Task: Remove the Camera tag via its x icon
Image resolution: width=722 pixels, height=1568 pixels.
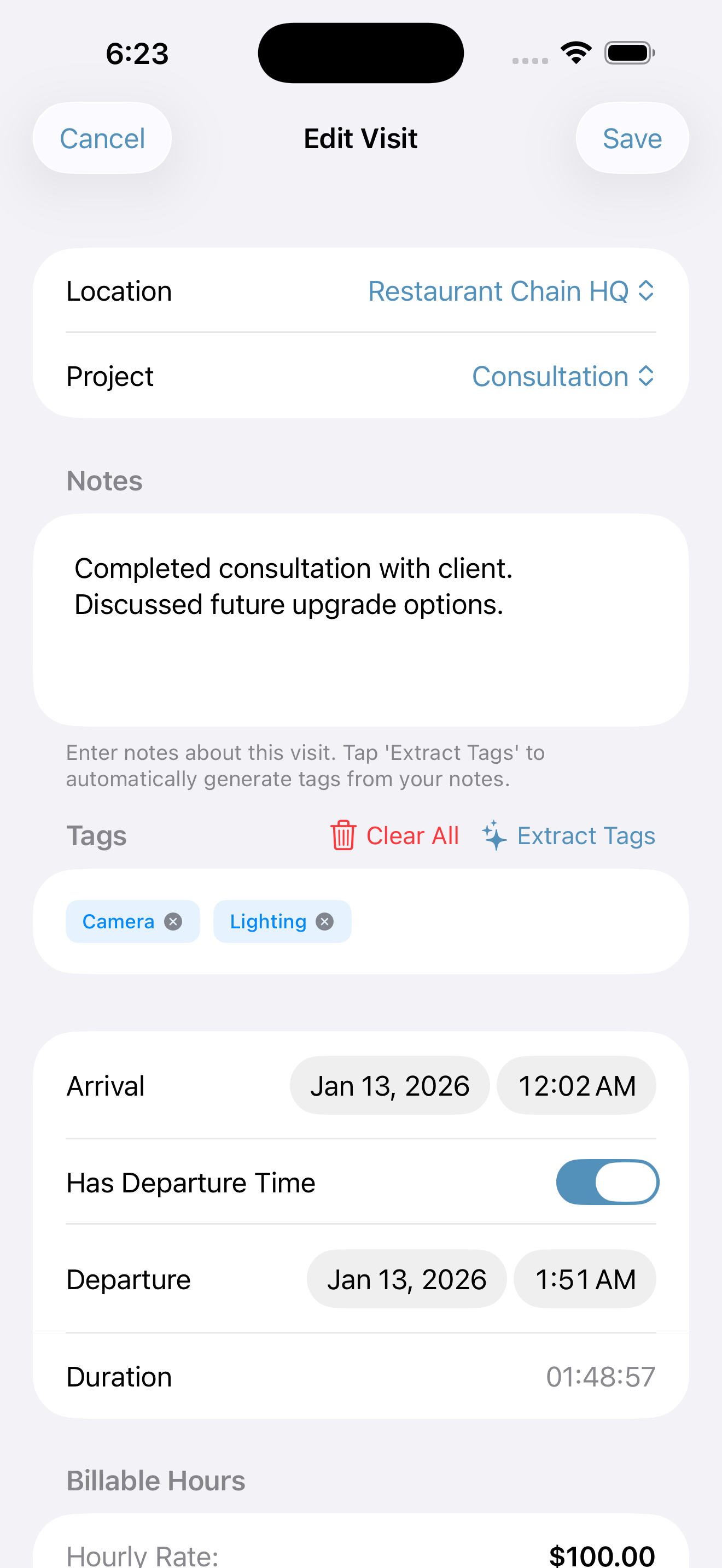Action: pos(172,921)
